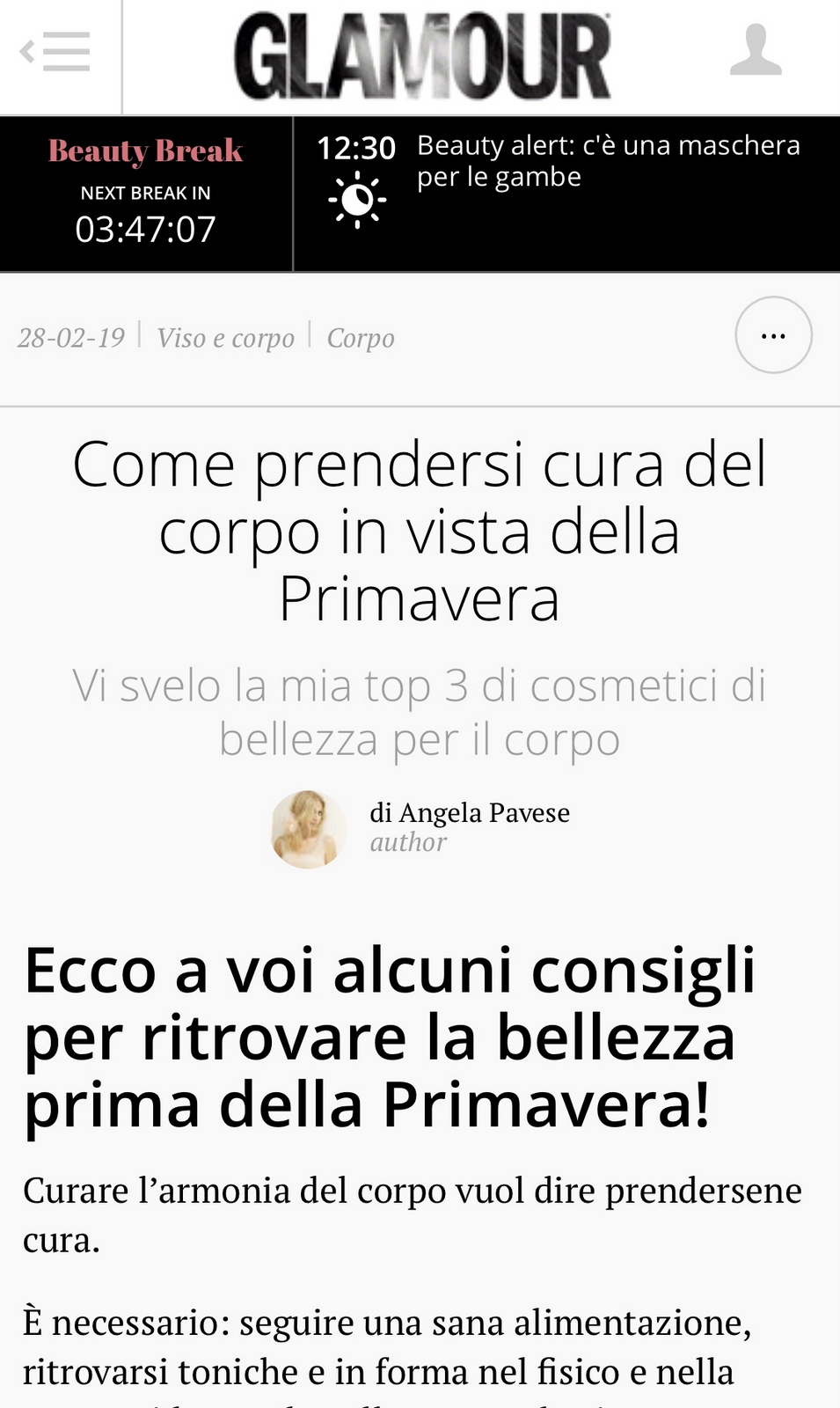Open the Beauty Break section
Viewport: 840px width, 1408px height.
145,151
